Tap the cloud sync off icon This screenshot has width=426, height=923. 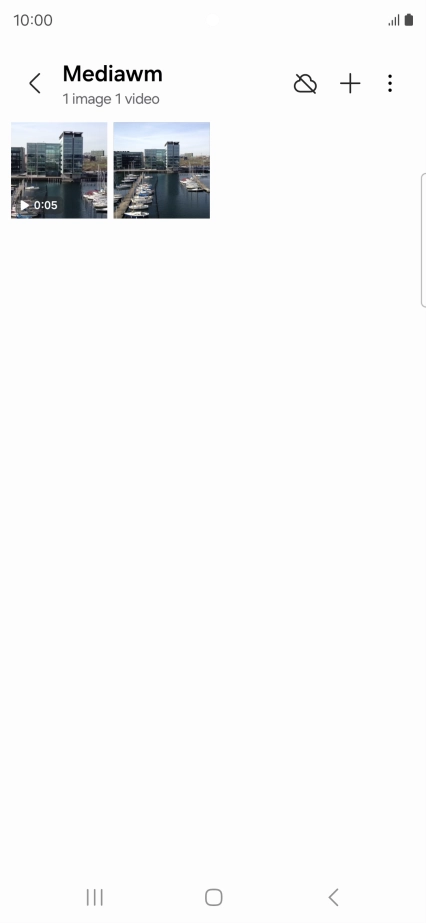point(305,84)
